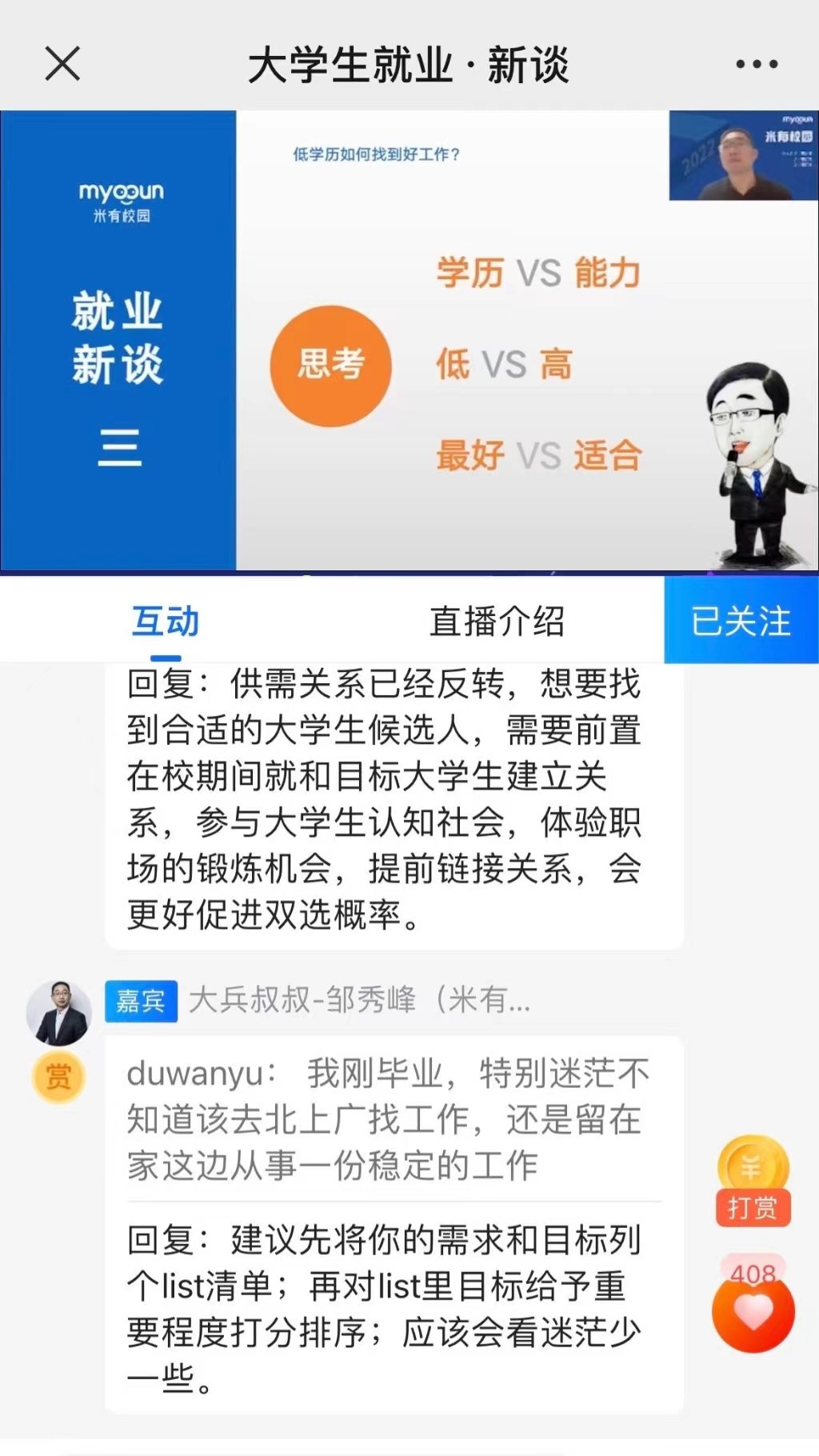Like the stream with the heart button
The width and height of the screenshot is (819, 1456).
coord(753,1312)
